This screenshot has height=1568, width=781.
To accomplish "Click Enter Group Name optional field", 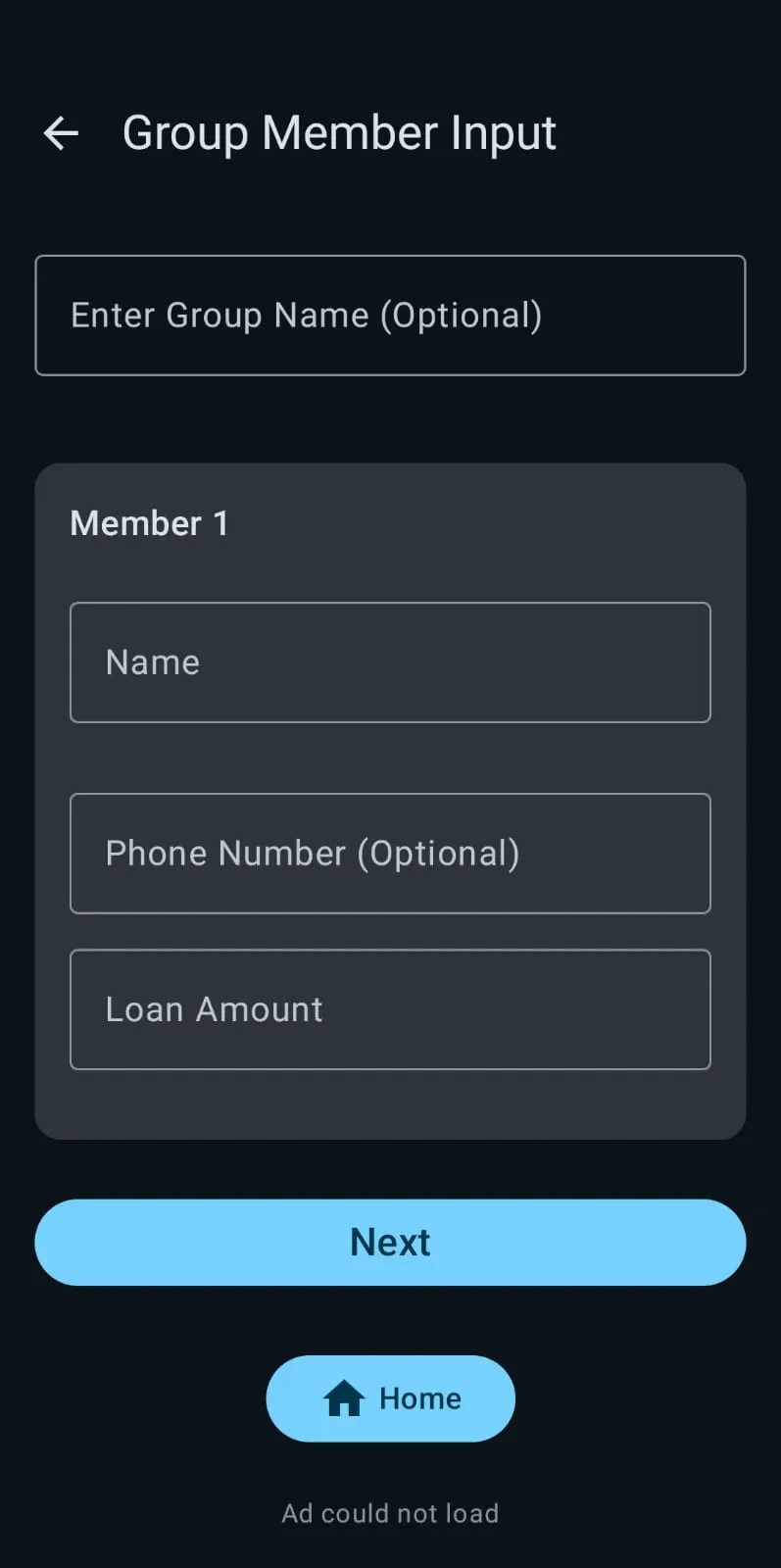I will (390, 316).
